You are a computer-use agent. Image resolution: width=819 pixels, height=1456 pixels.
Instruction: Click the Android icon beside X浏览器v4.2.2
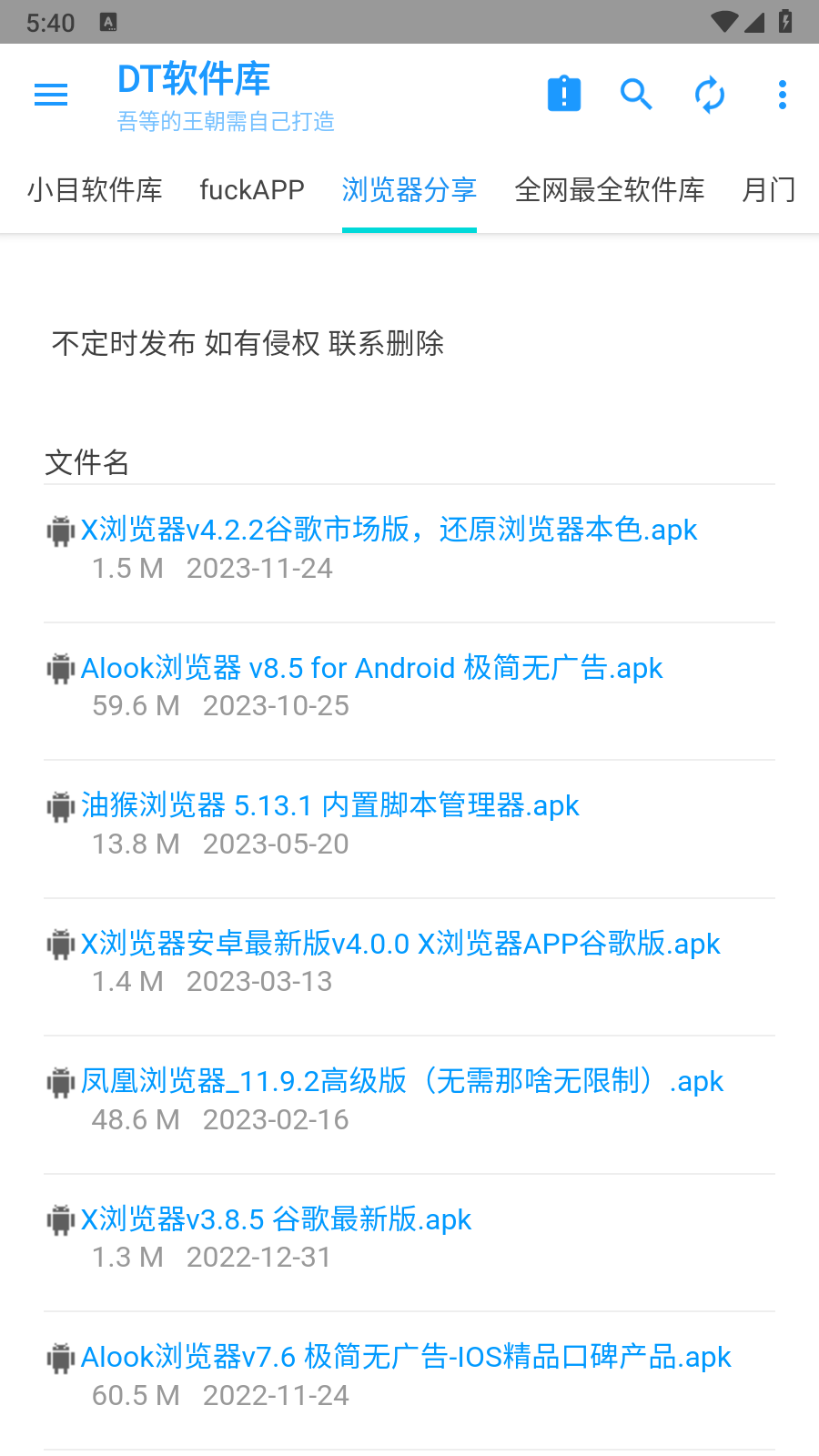click(59, 531)
